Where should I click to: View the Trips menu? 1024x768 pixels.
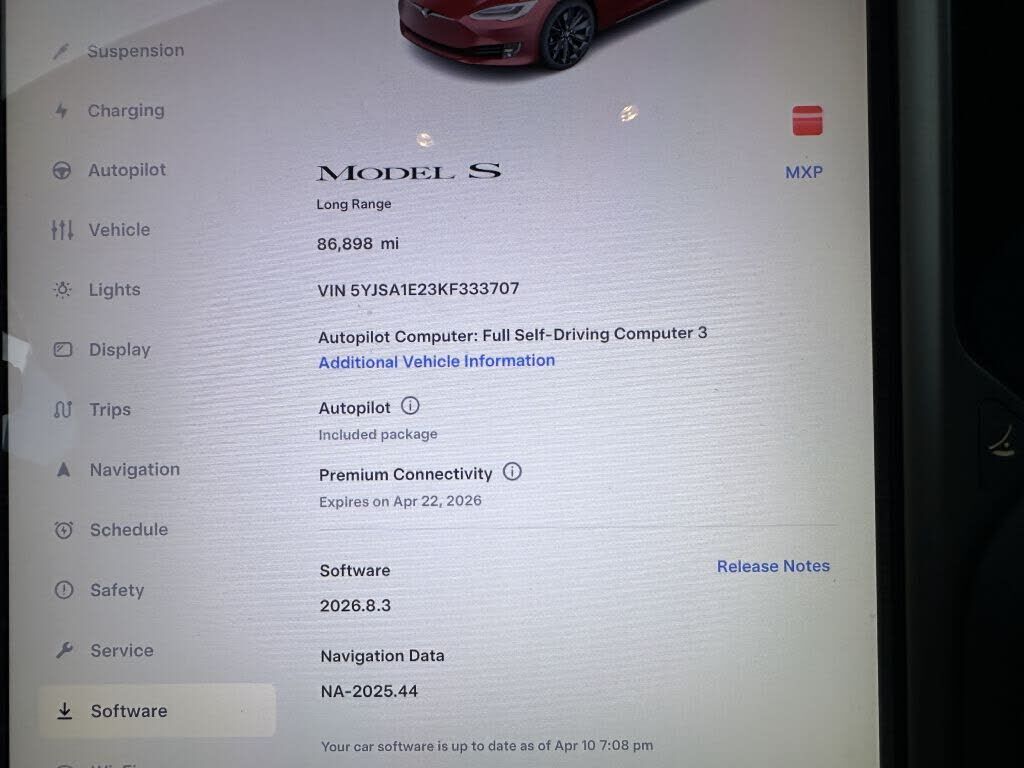coord(109,410)
